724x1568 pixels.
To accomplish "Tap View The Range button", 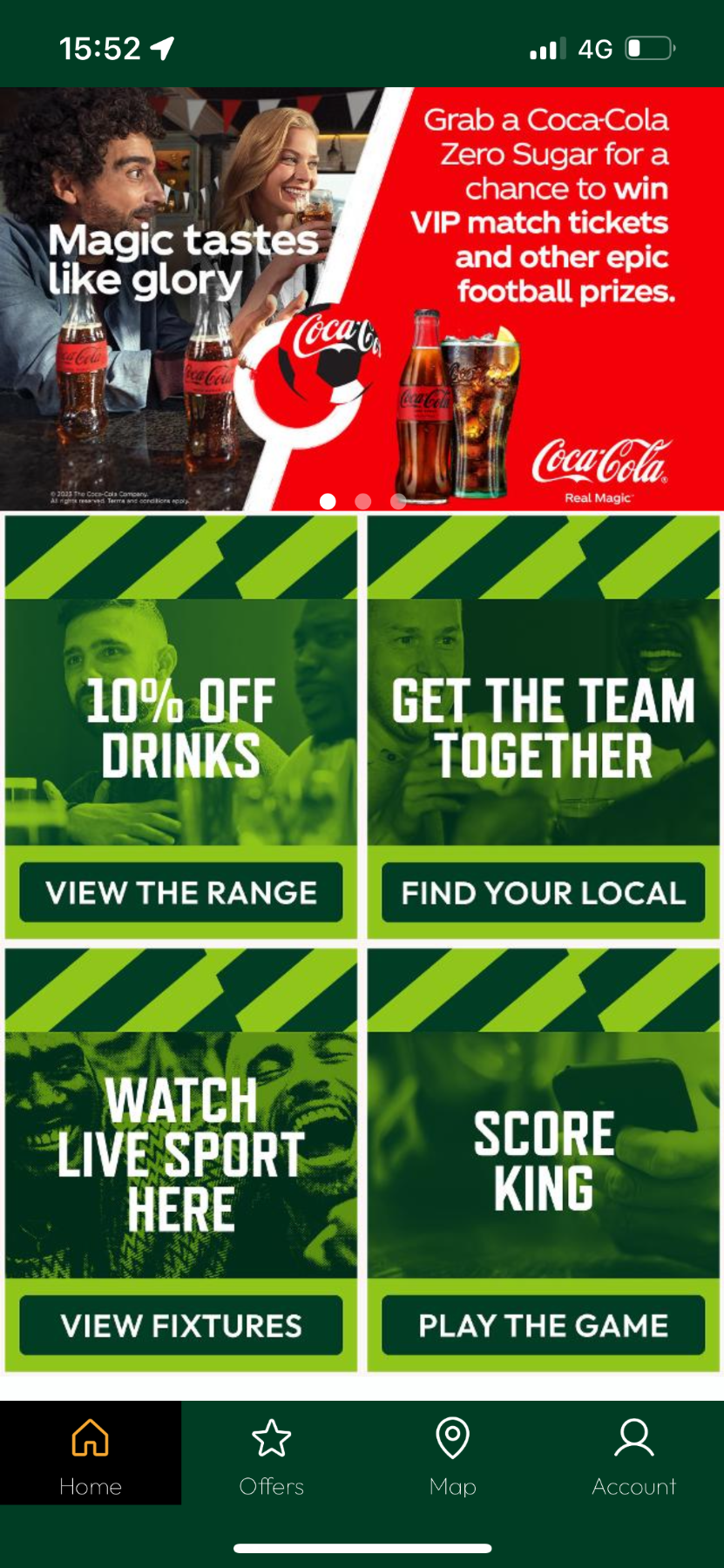I will (x=181, y=892).
